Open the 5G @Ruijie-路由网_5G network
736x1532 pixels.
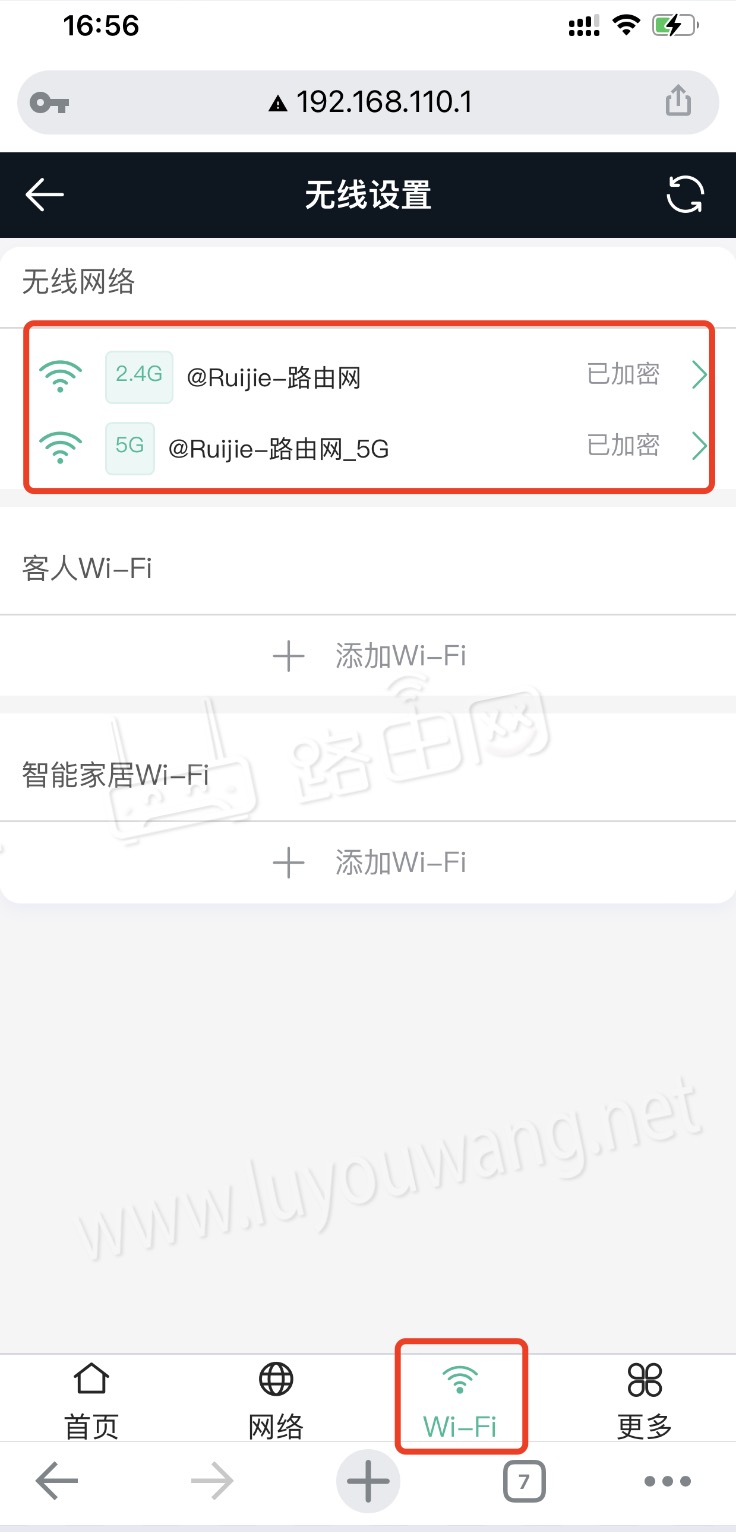point(370,448)
